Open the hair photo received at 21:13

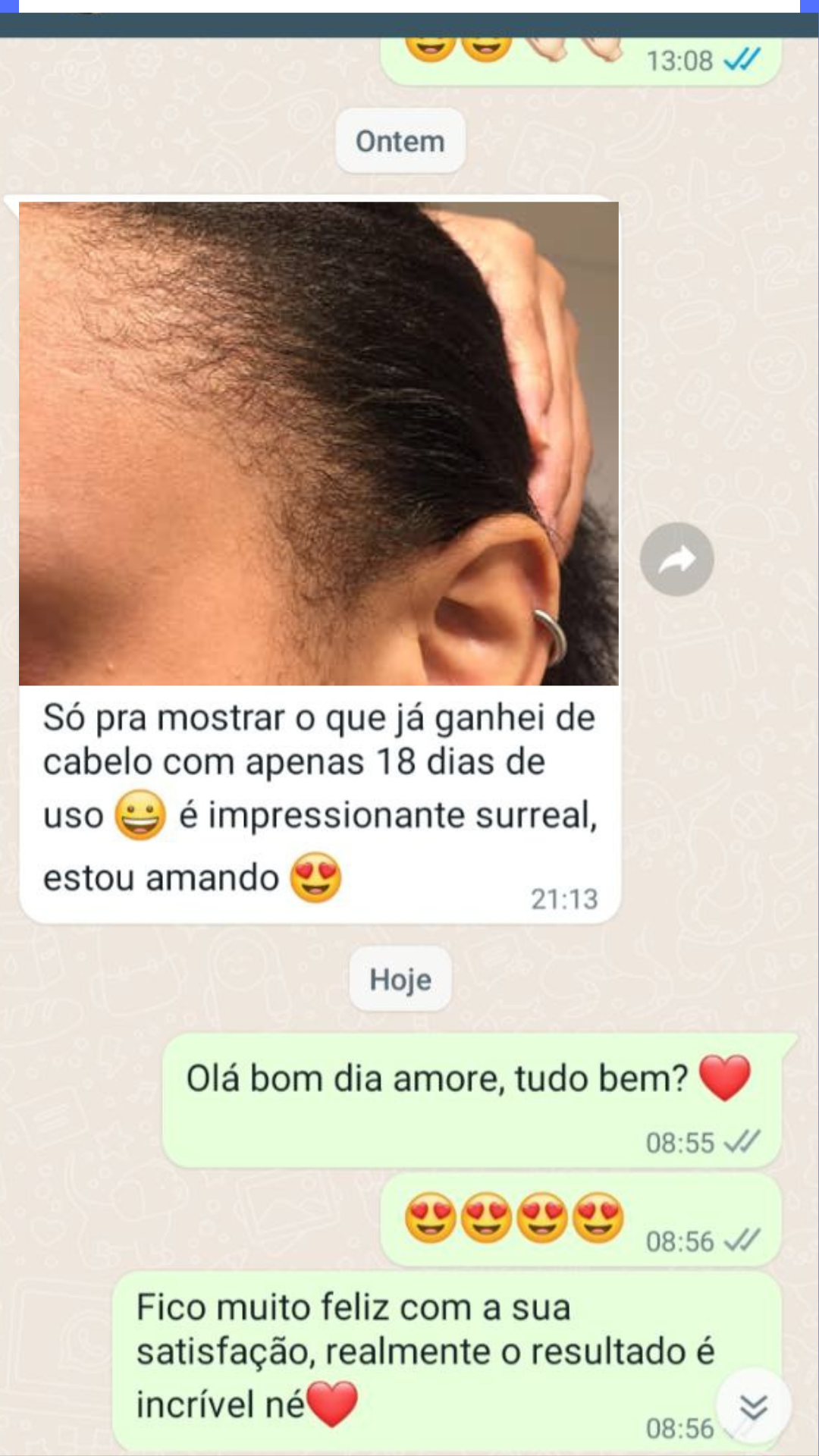pyautogui.click(x=318, y=444)
